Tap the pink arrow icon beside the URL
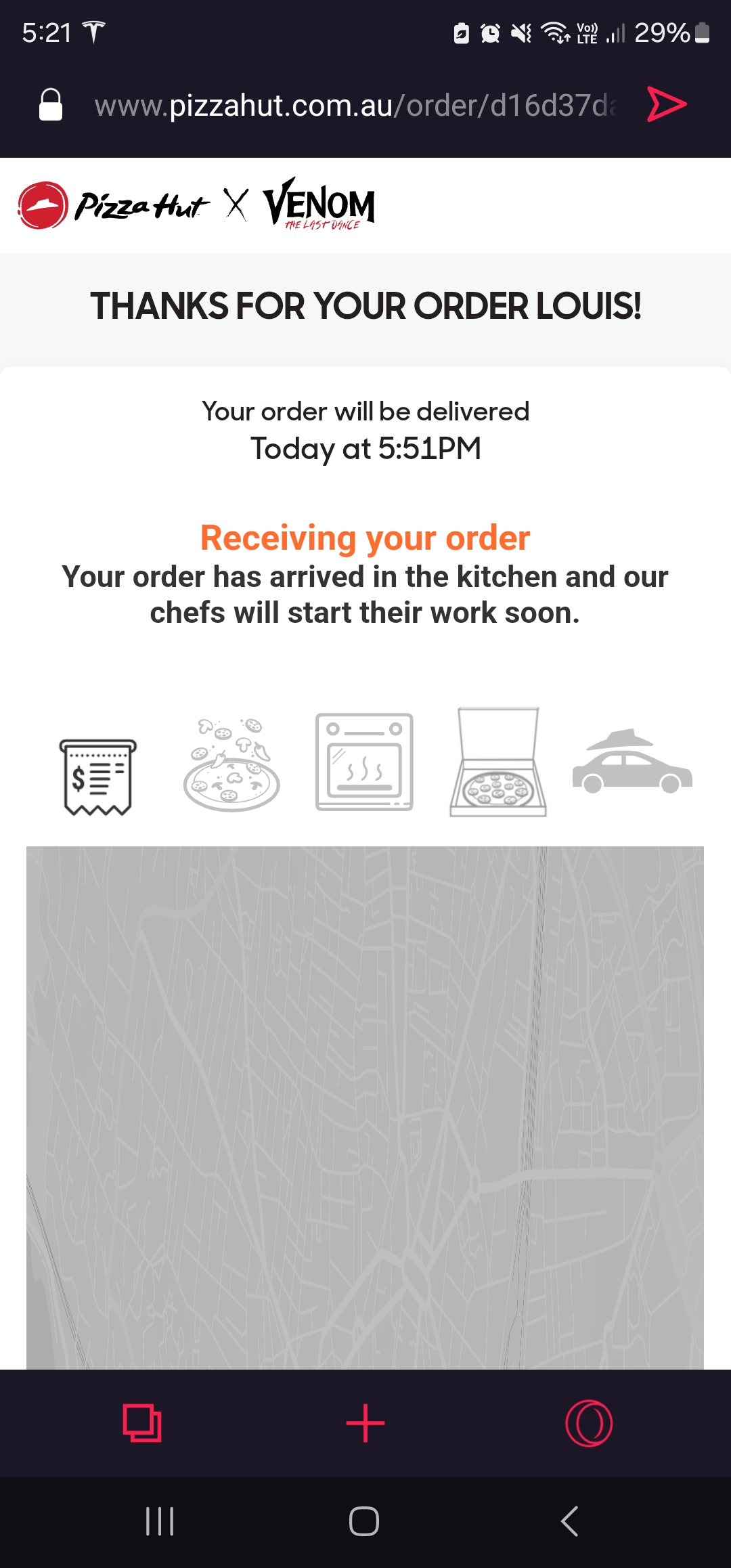731x1568 pixels. [x=667, y=104]
